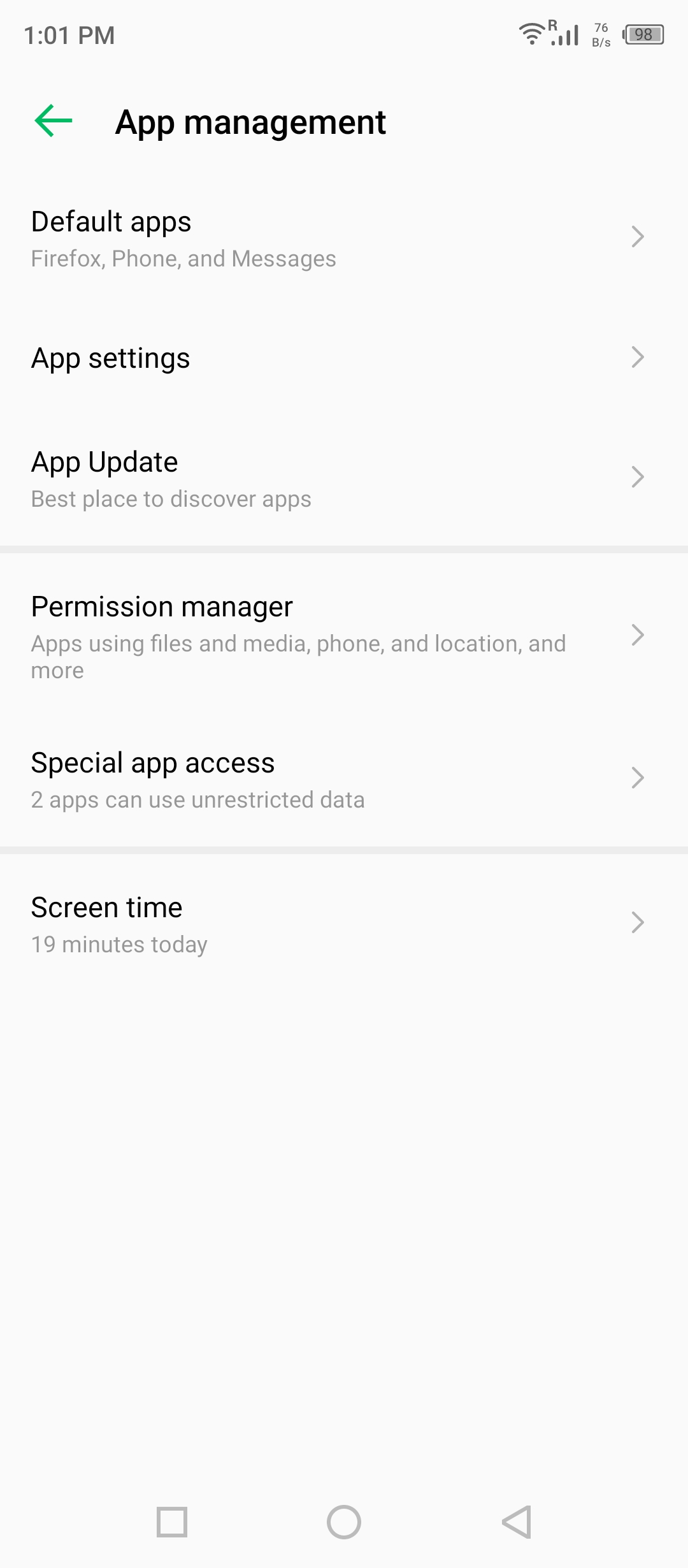The image size is (688, 1568).
Task: Open App Update to discover apps
Action: tap(344, 478)
